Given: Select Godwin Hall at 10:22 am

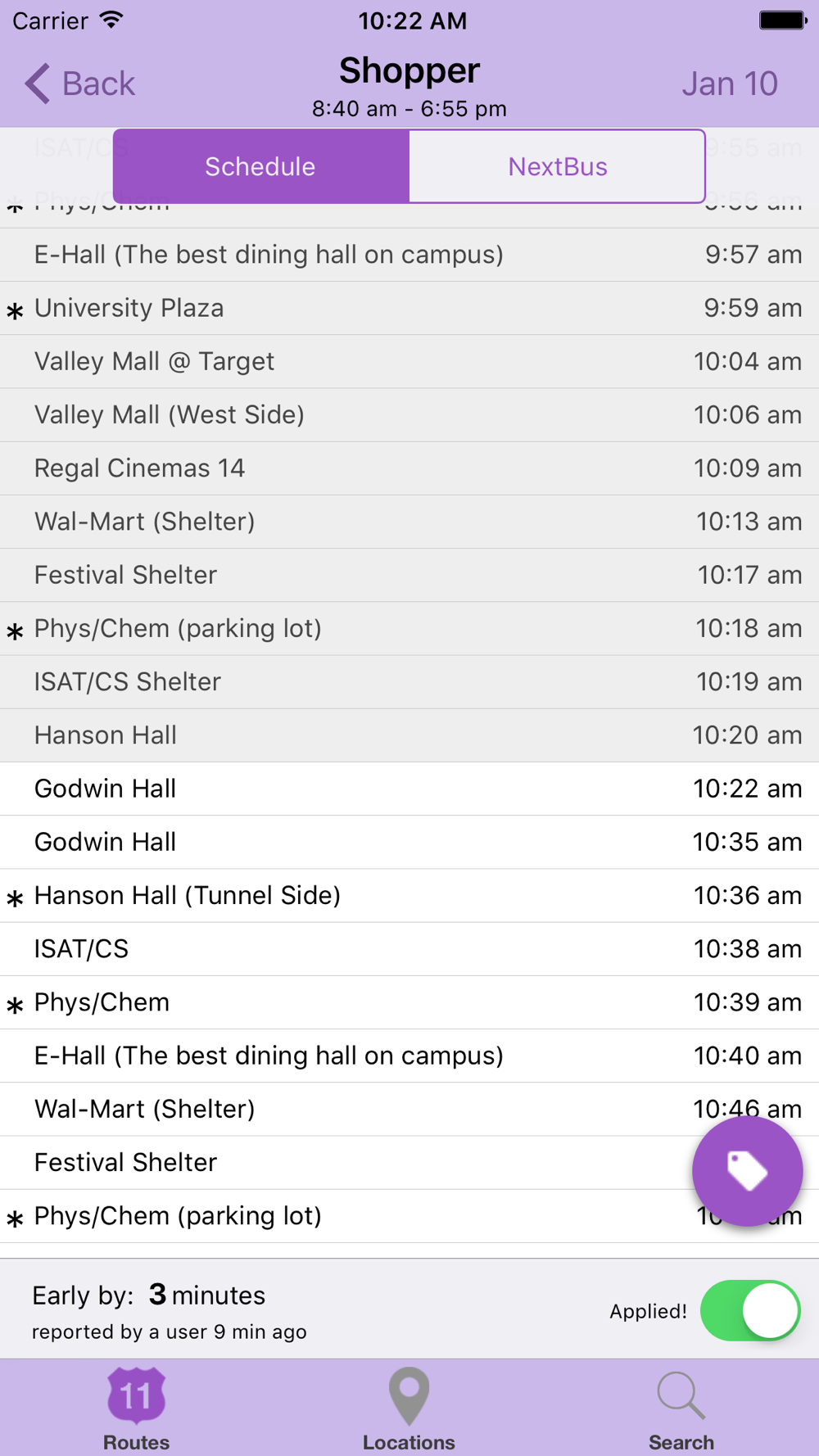Looking at the screenshot, I should tap(409, 789).
